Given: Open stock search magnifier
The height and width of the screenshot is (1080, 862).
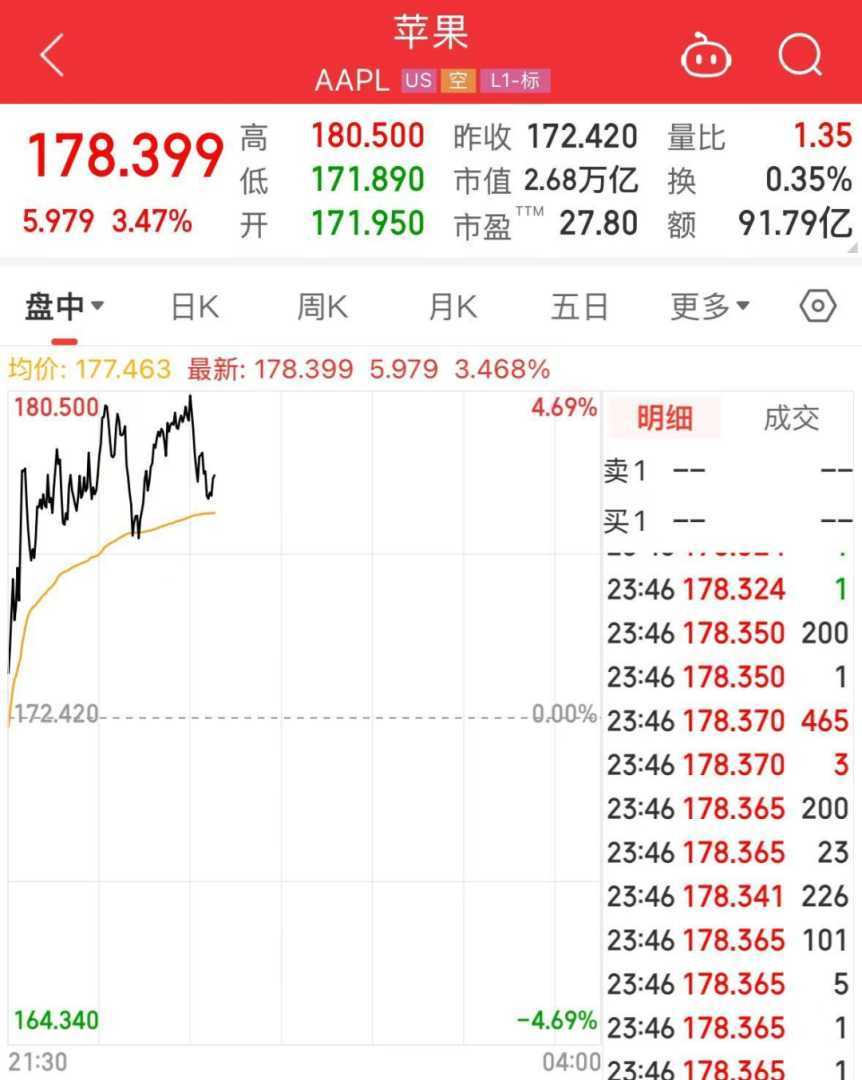Looking at the screenshot, I should pos(800,55).
